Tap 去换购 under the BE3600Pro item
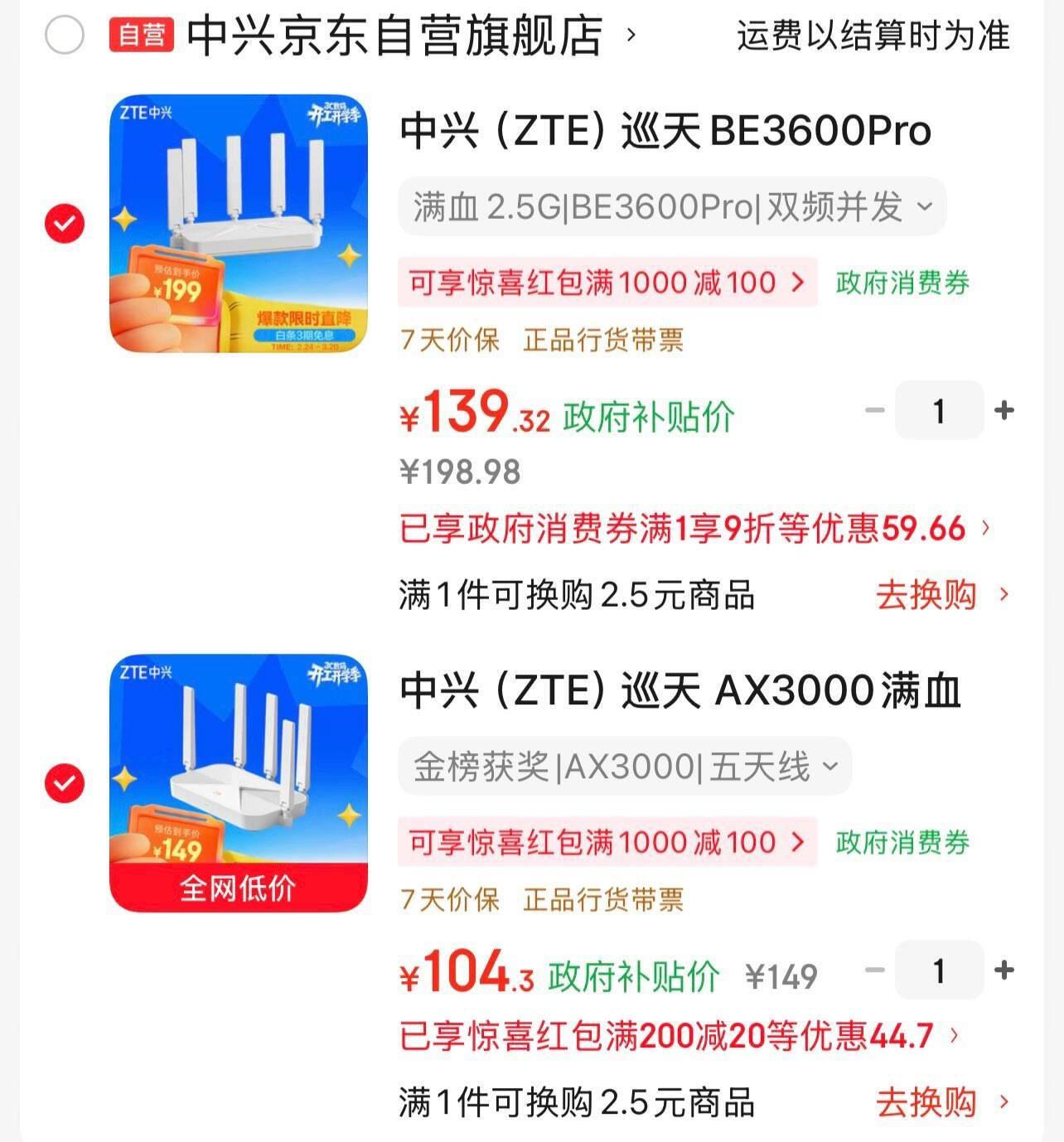Screen dimensions: 1064x1142 point(942,595)
